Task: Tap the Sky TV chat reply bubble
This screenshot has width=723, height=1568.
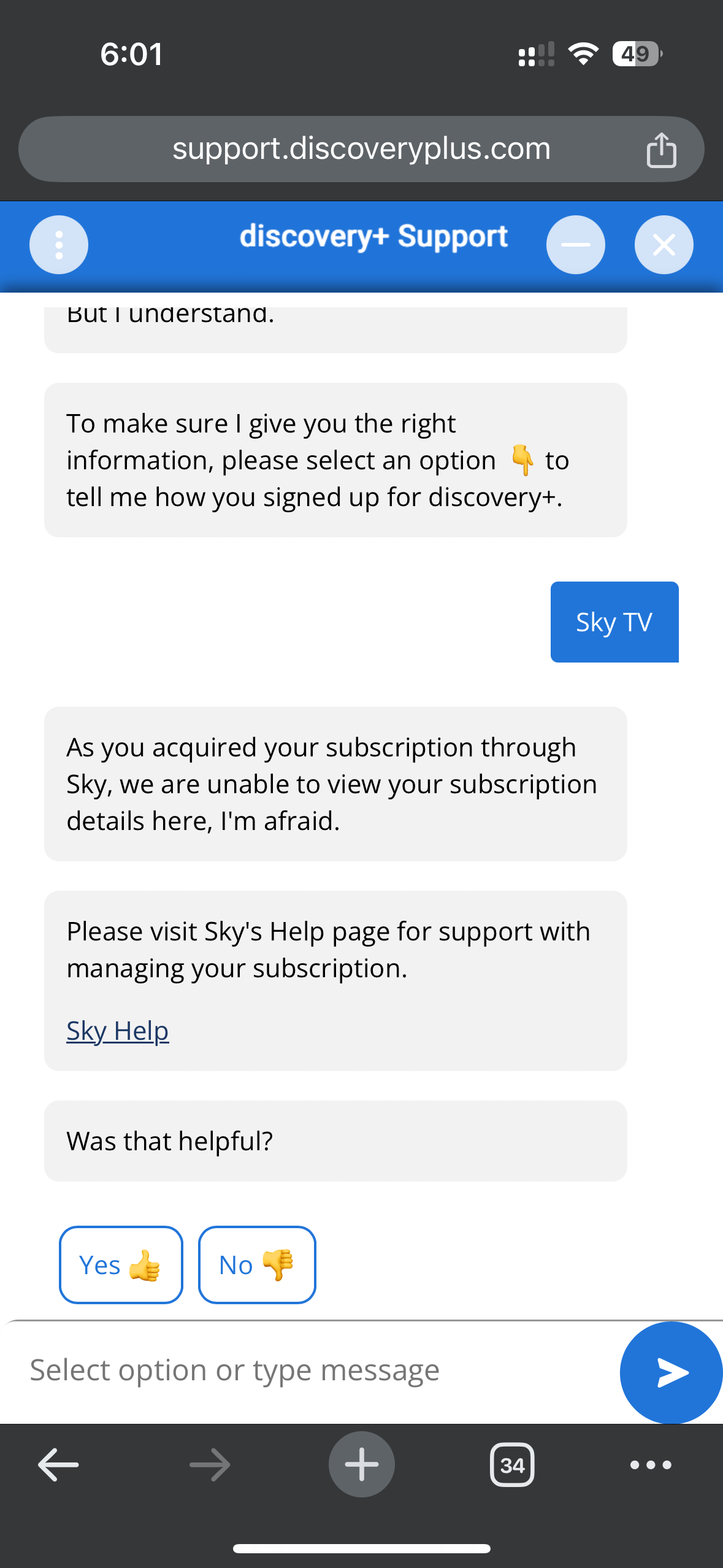Action: coord(614,621)
